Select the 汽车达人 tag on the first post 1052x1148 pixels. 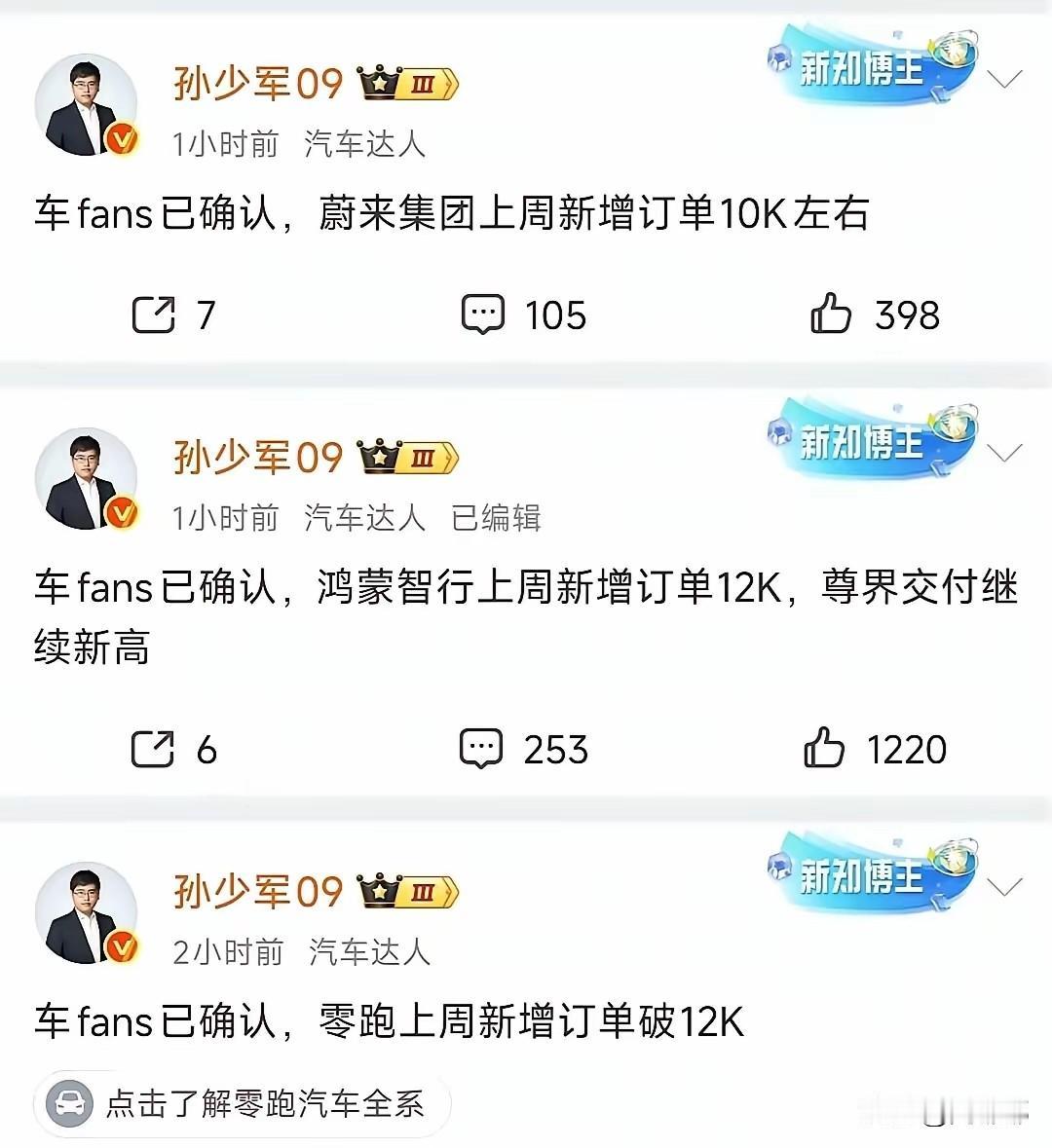pos(365,143)
